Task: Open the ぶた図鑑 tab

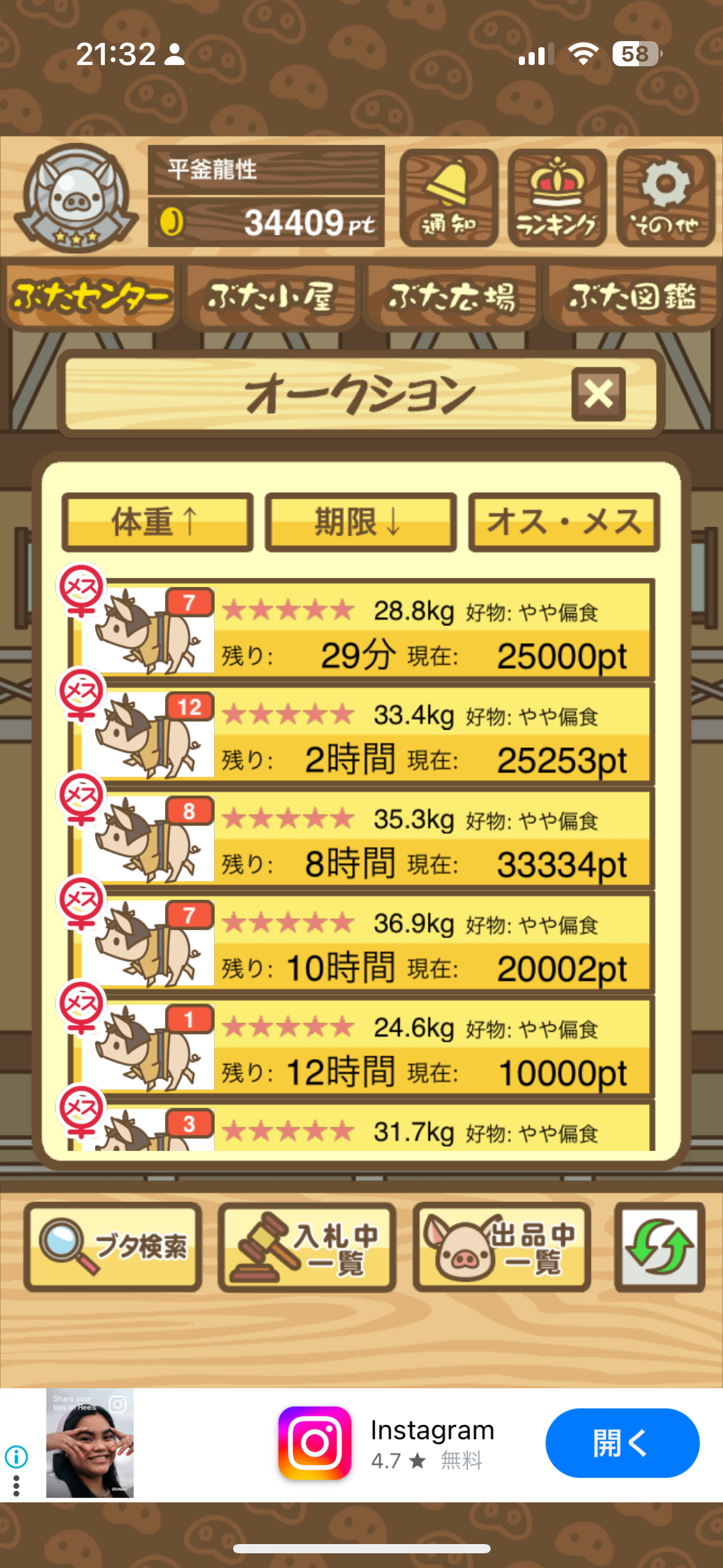Action: click(x=632, y=297)
